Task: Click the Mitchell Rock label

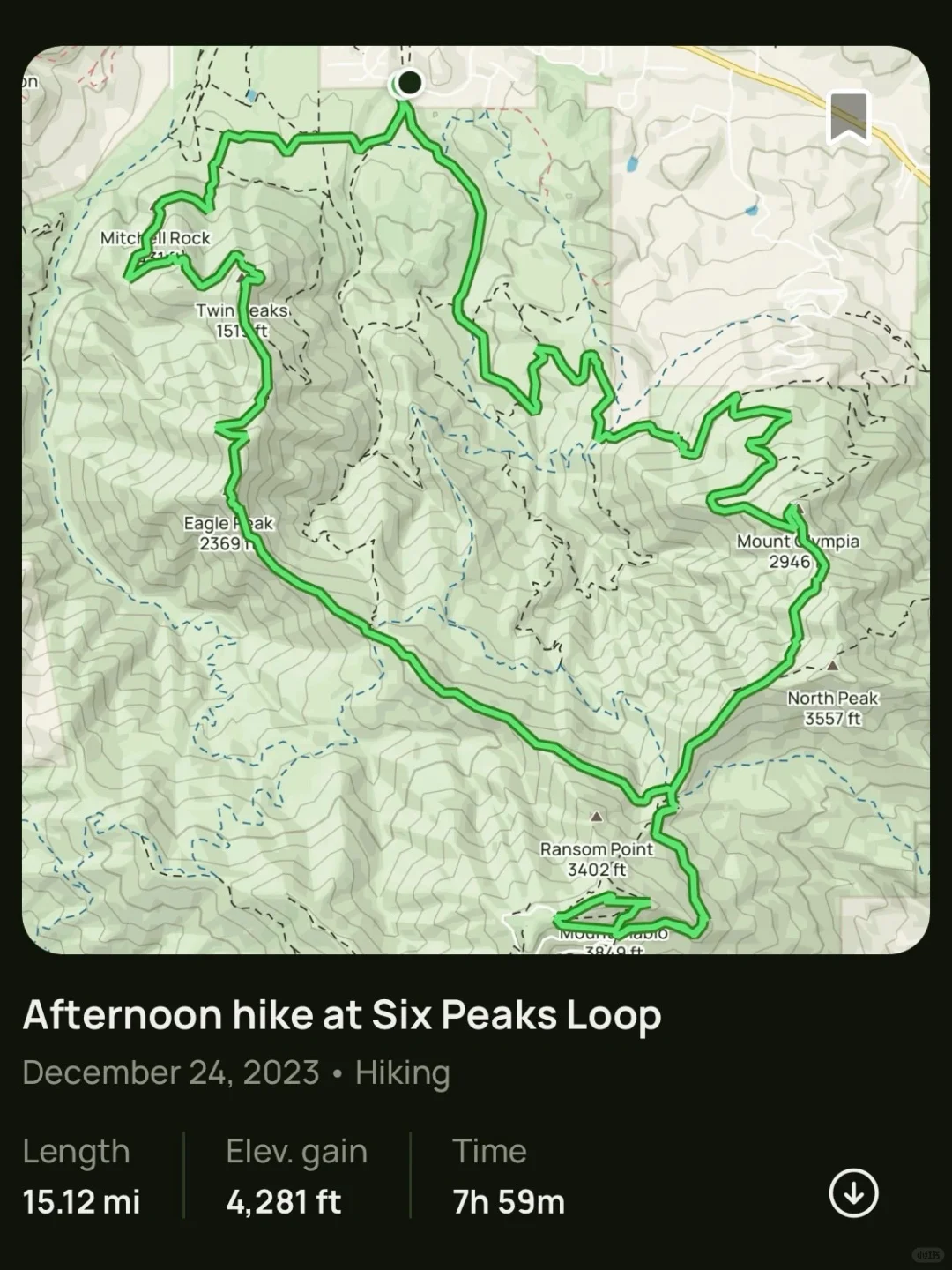Action: [x=157, y=237]
